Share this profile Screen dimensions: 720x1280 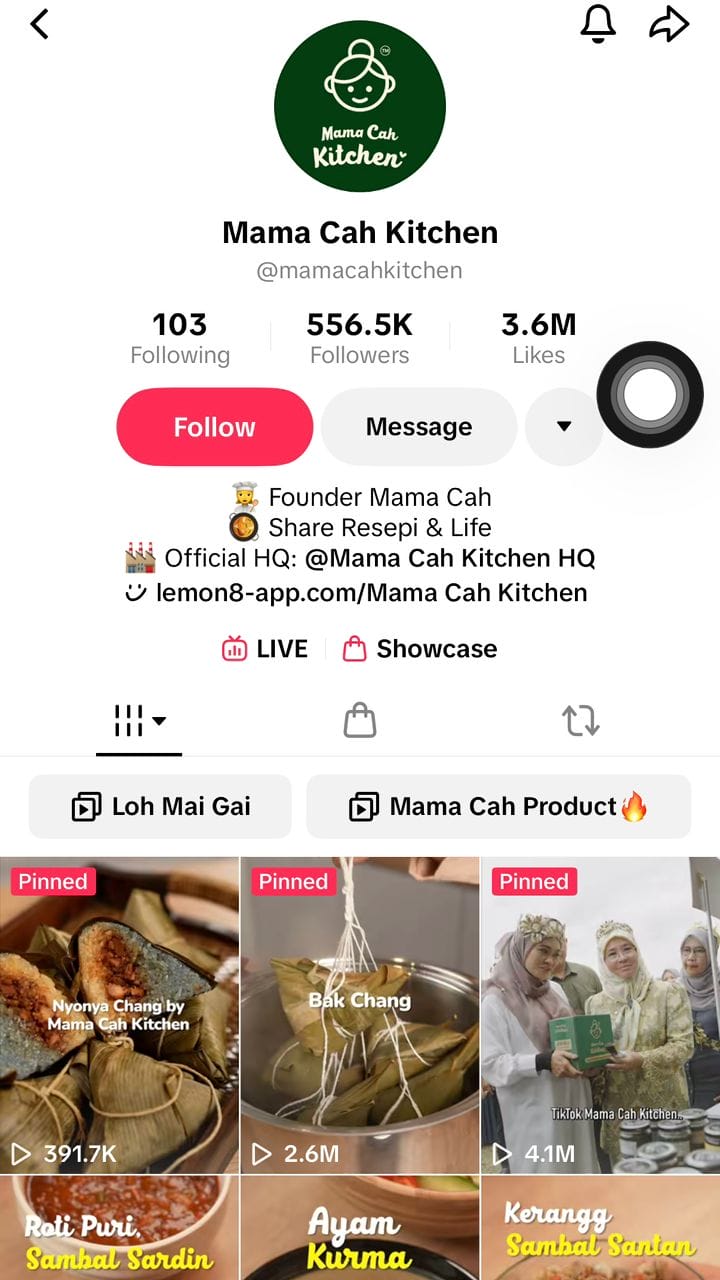click(x=669, y=24)
